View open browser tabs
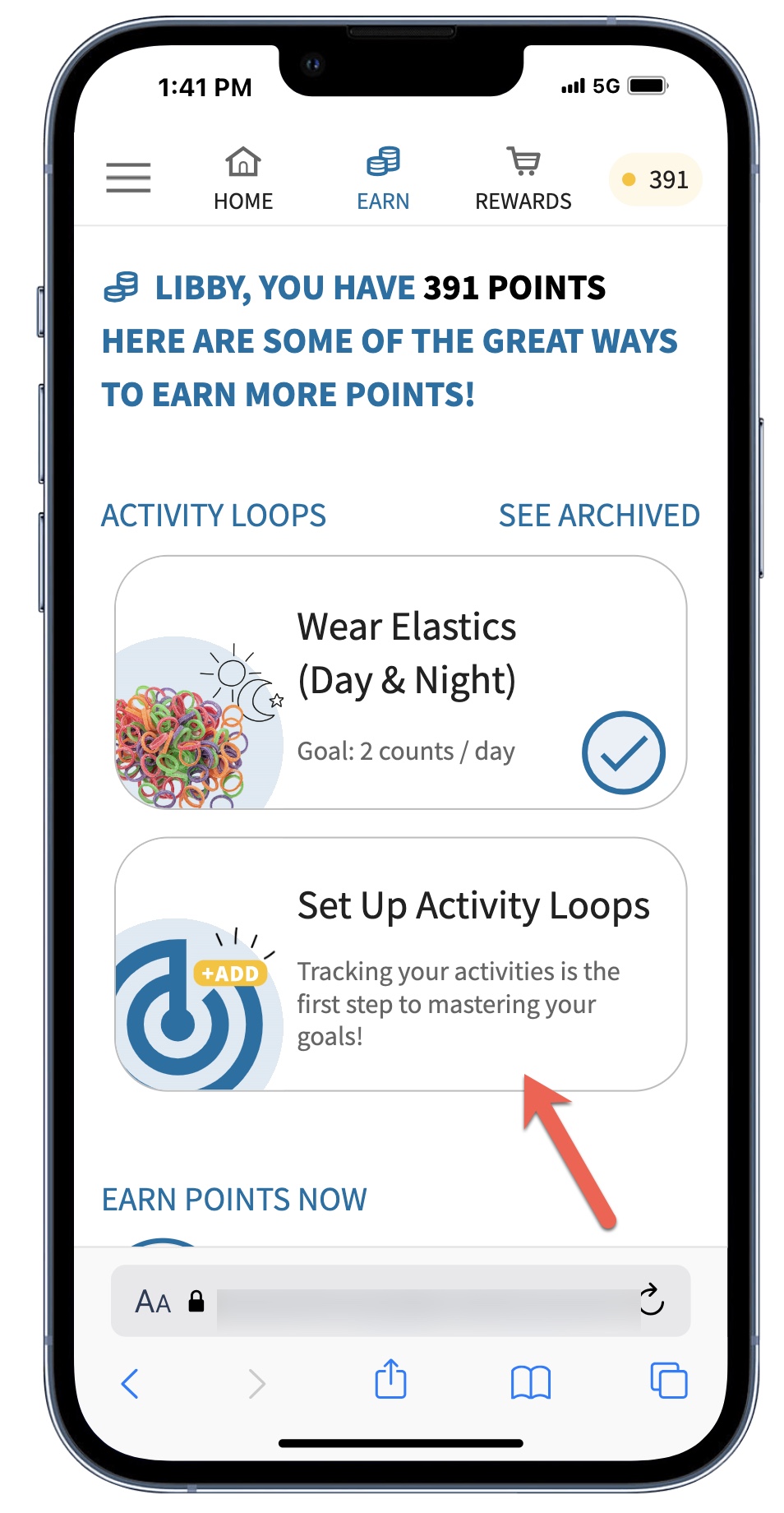The height and width of the screenshot is (1513, 784). click(x=668, y=1381)
